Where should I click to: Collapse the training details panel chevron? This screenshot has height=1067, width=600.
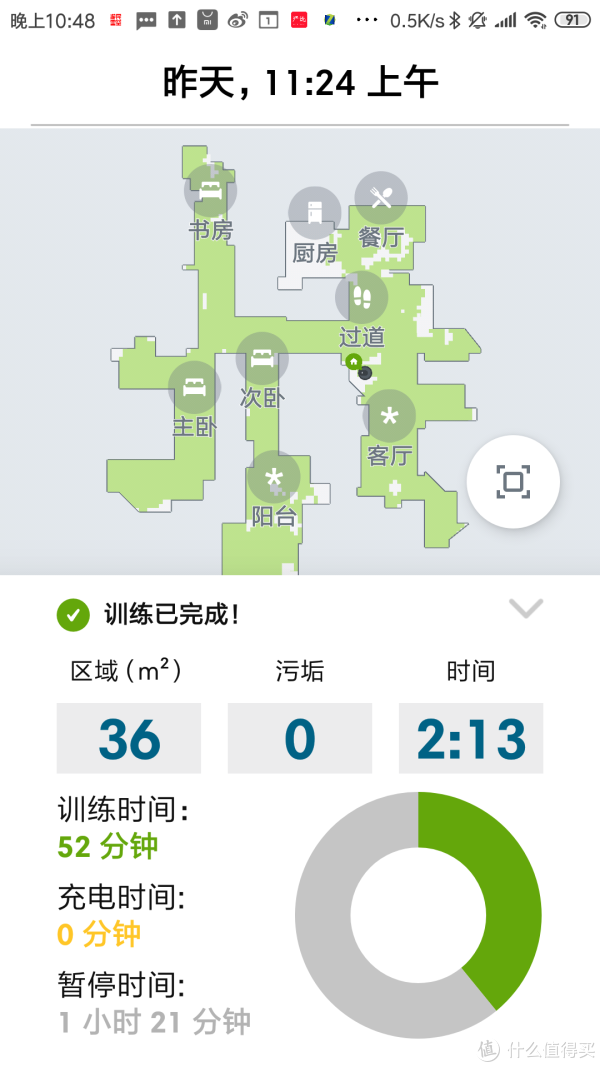coord(526,608)
